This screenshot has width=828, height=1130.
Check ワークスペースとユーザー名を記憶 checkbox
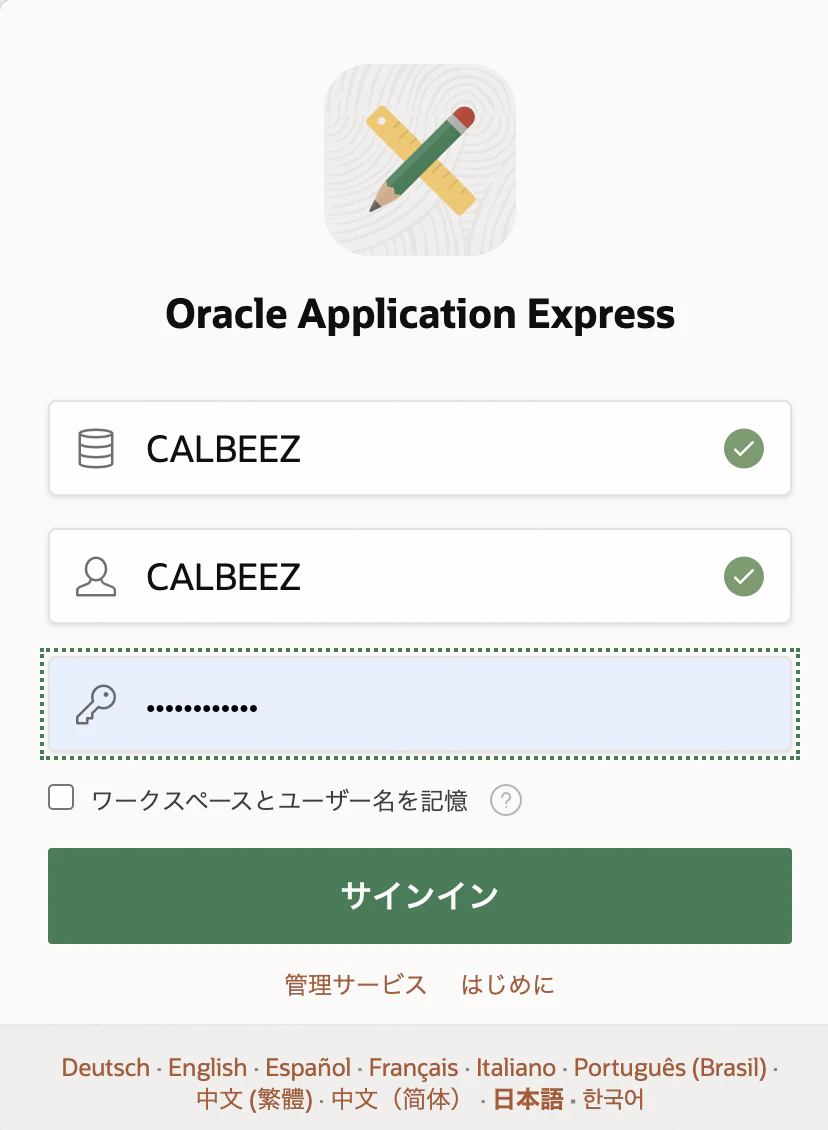(x=62, y=798)
